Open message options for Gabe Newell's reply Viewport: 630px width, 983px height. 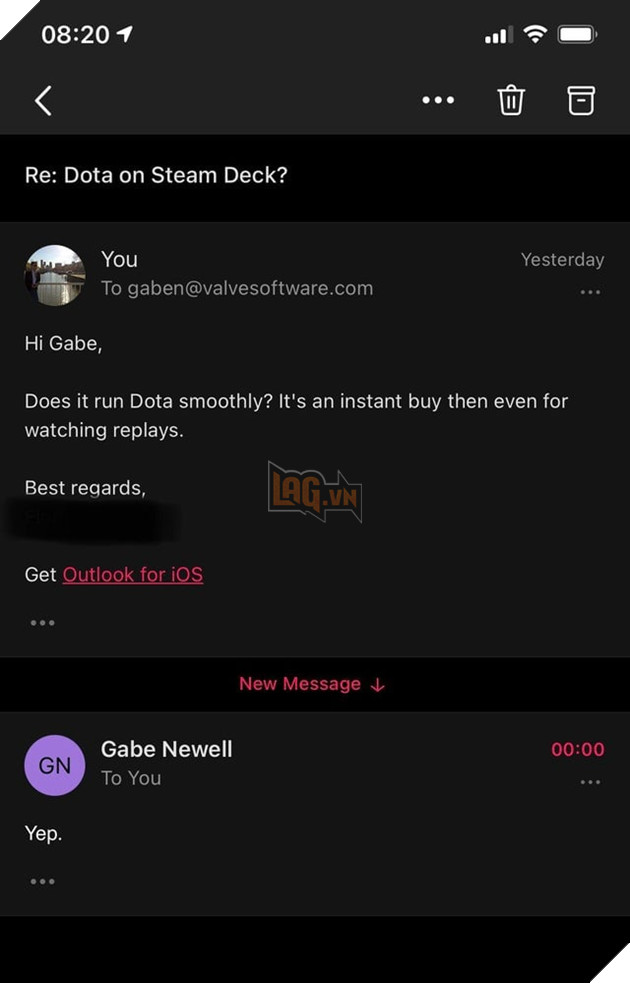pos(590,782)
